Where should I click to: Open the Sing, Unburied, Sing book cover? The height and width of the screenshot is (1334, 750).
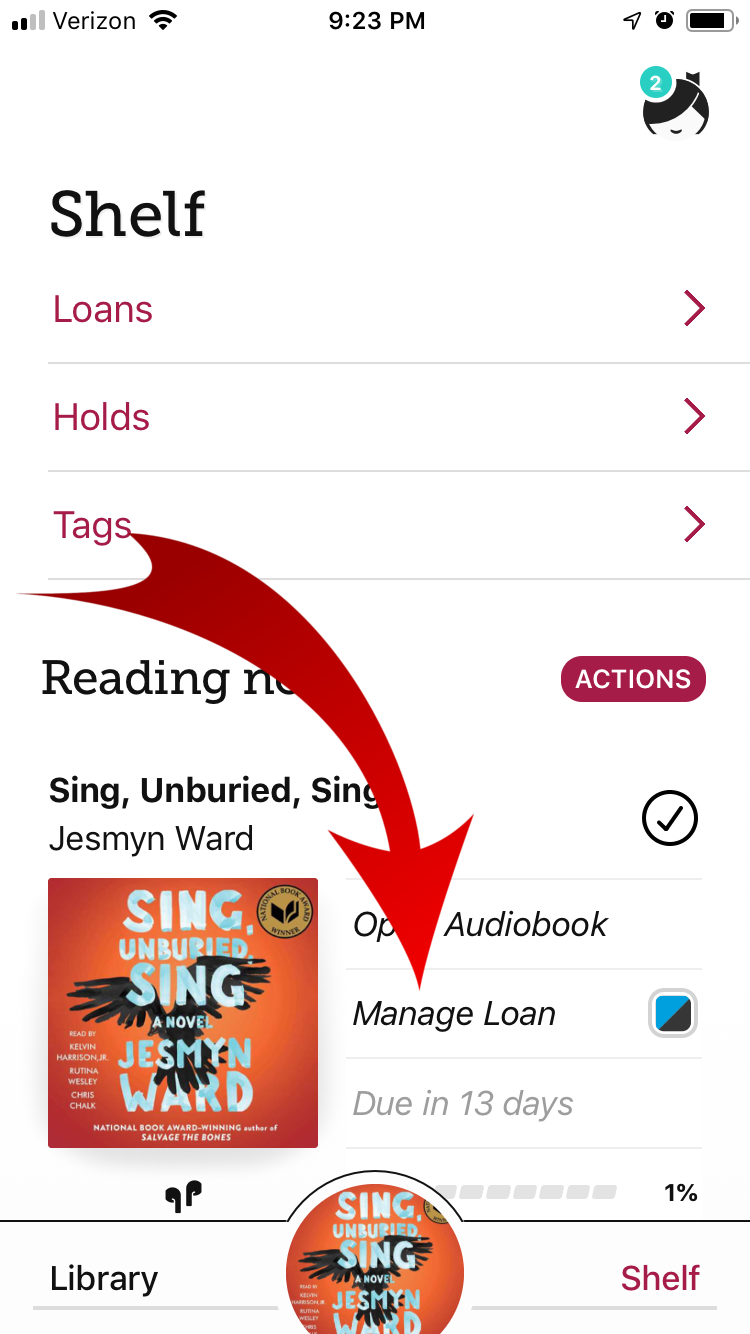pyautogui.click(x=183, y=1012)
